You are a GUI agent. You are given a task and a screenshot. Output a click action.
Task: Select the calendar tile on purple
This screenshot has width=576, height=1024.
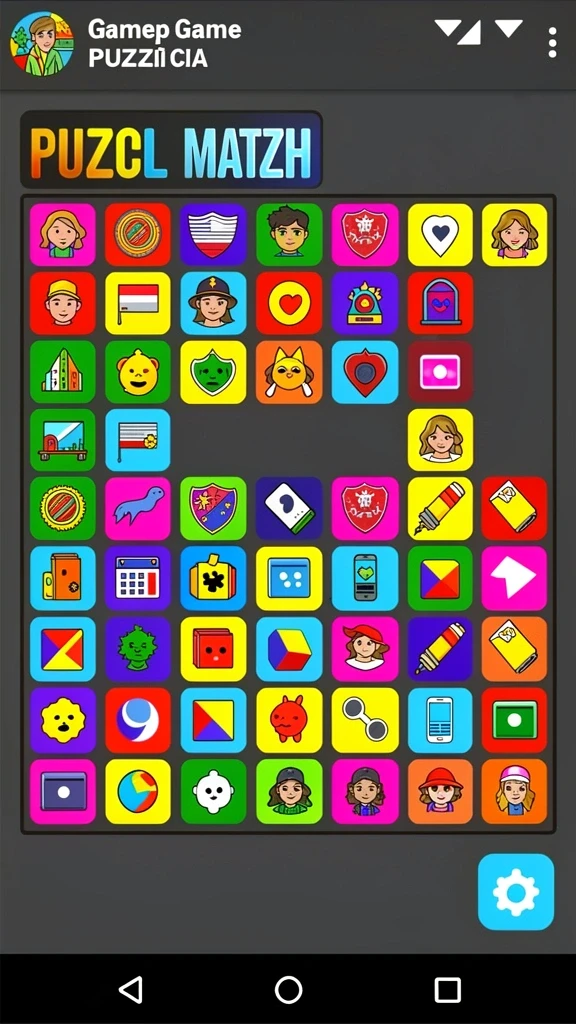pos(138,578)
